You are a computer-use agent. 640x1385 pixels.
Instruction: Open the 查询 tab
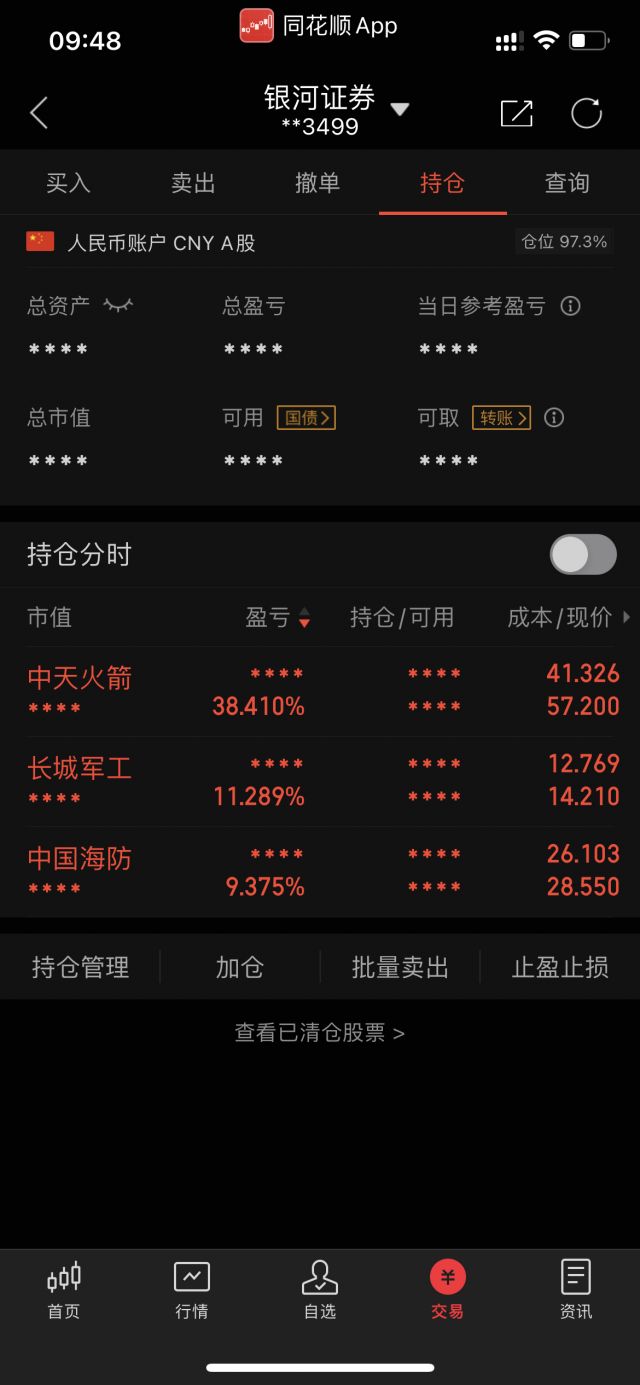pos(567,183)
